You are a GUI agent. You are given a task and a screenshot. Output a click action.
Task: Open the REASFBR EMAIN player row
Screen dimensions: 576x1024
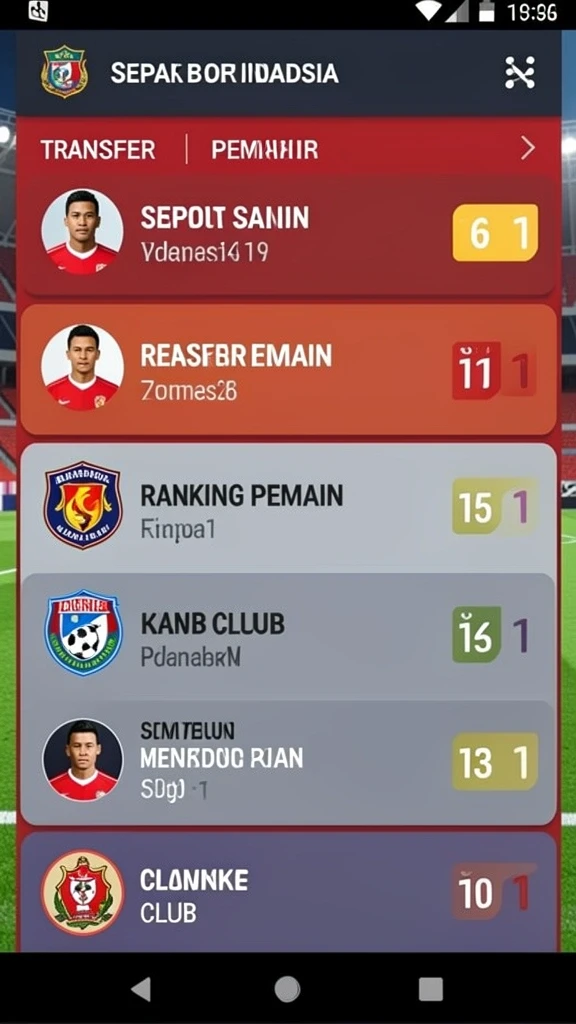coord(289,370)
